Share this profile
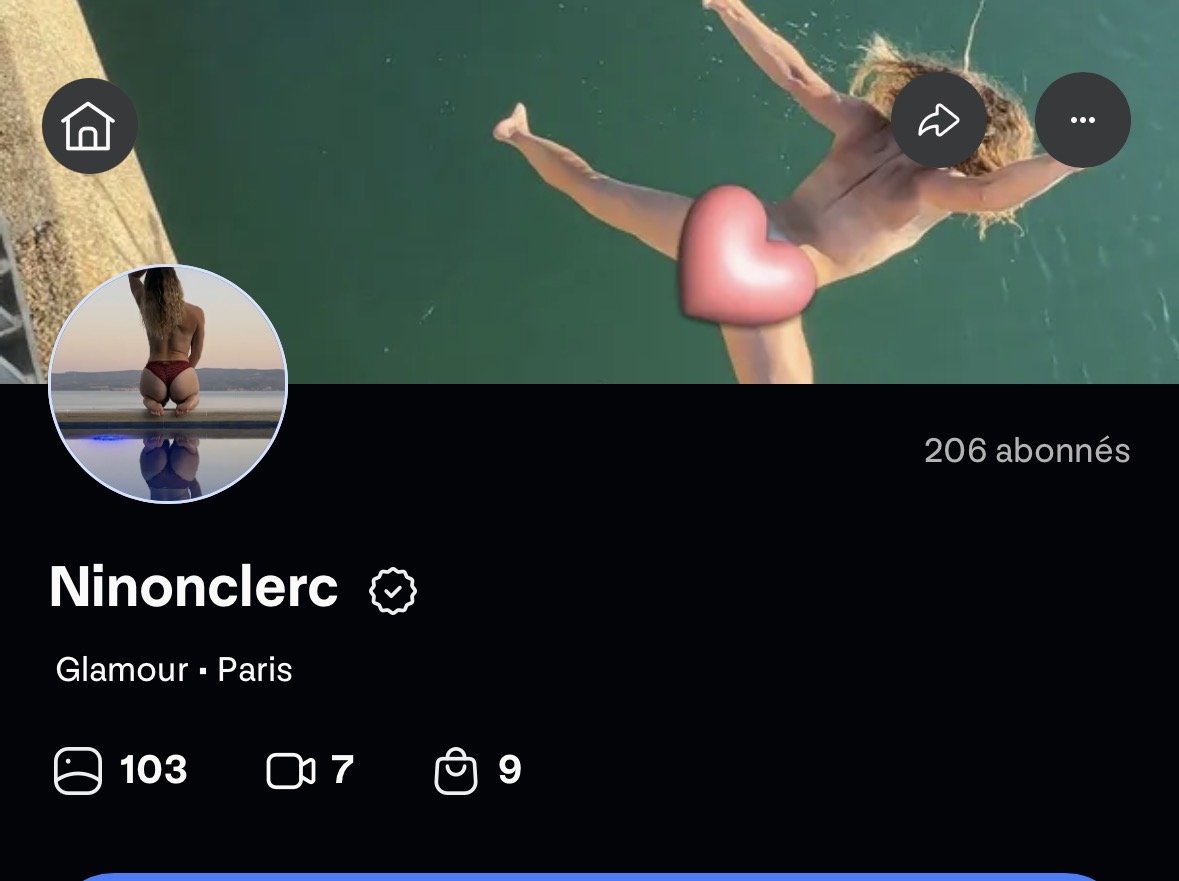This screenshot has height=881, width=1179. click(x=939, y=121)
